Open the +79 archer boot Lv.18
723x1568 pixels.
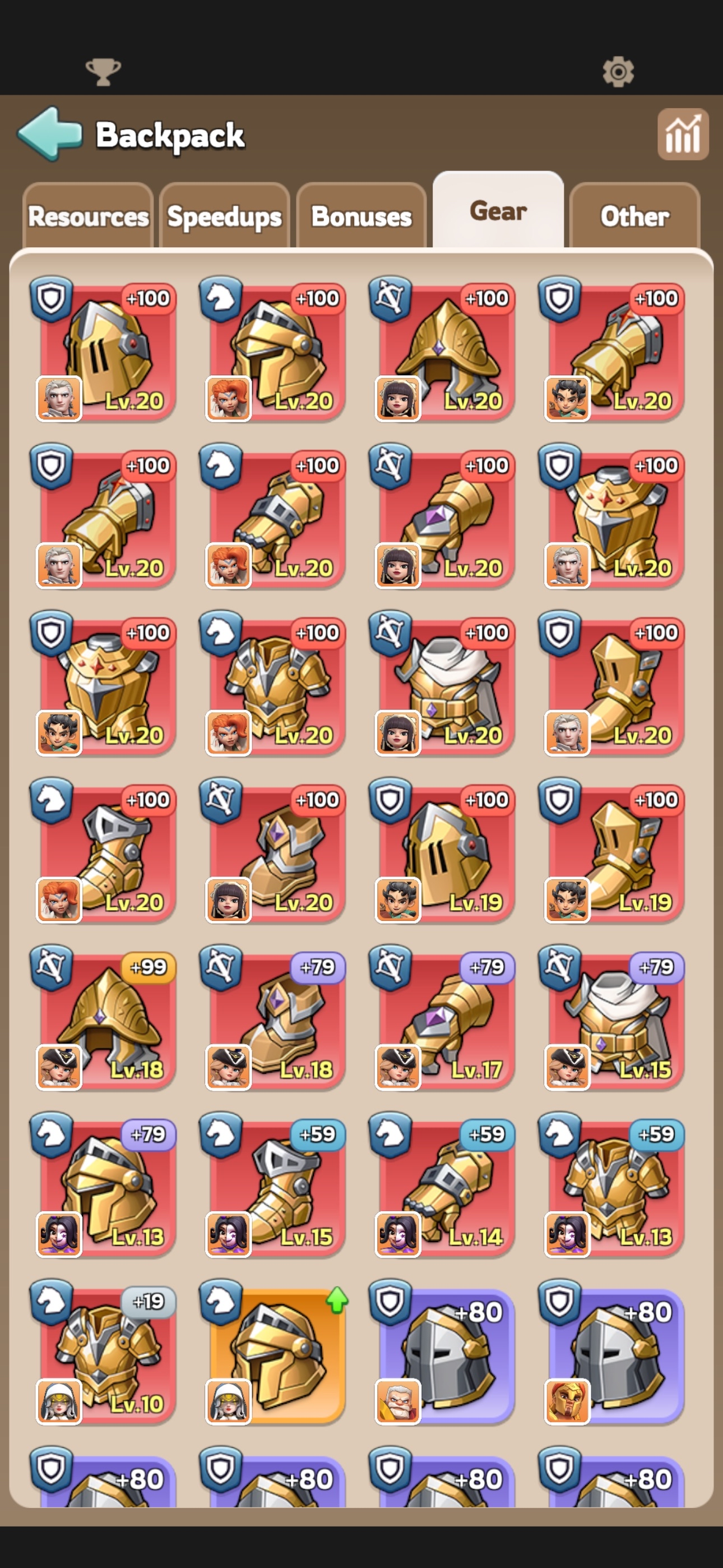click(x=274, y=1019)
